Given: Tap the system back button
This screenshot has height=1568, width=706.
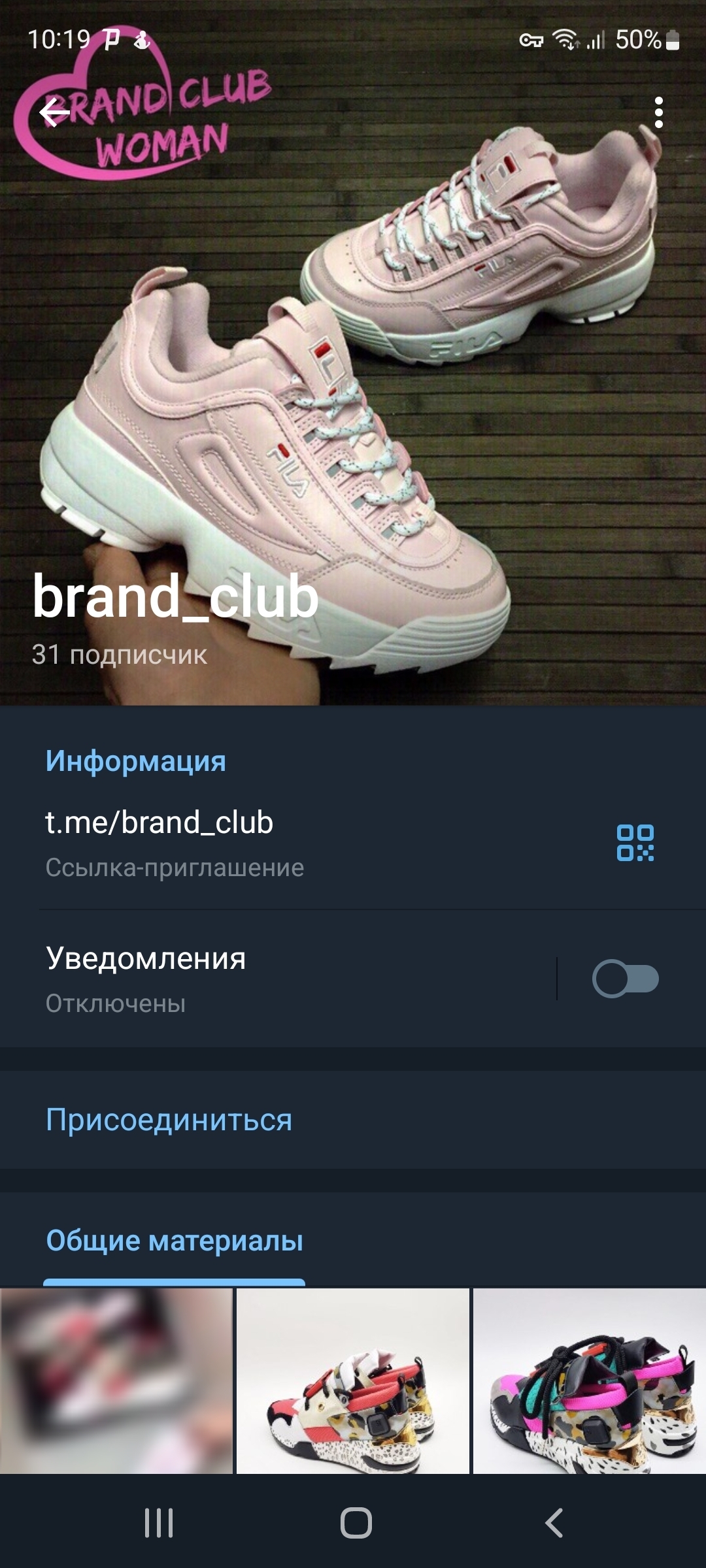Looking at the screenshot, I should [554, 1523].
